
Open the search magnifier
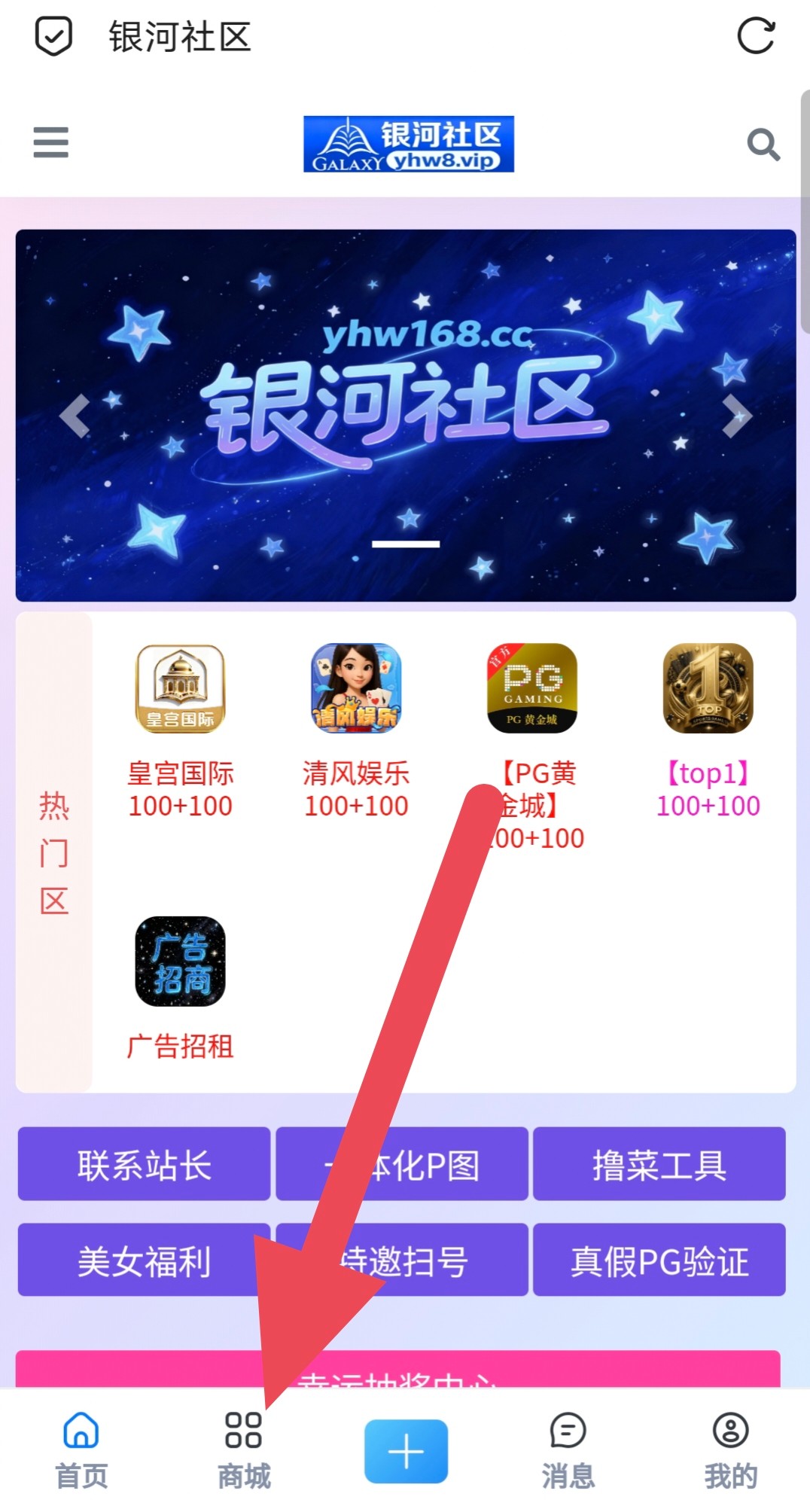[x=763, y=144]
